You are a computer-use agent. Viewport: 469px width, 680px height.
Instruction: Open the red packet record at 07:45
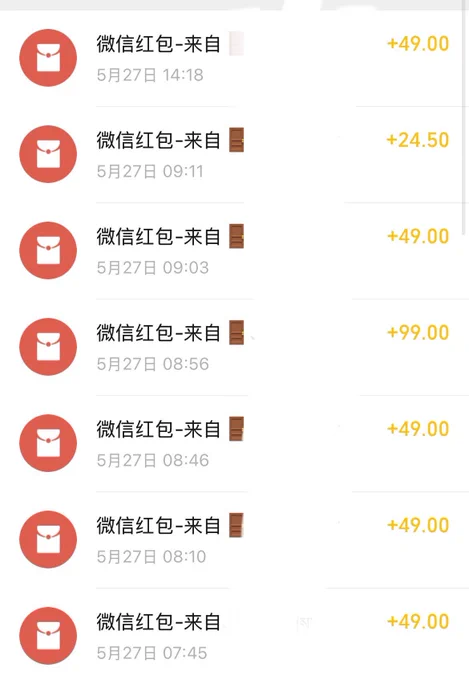coord(234,634)
